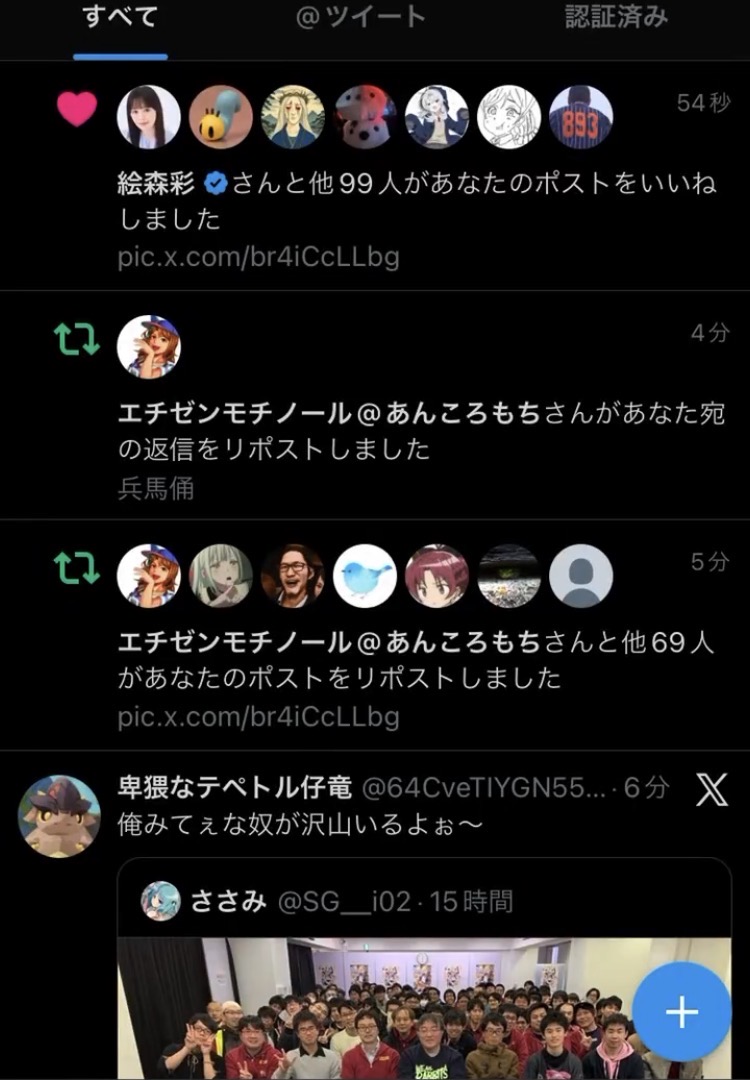750x1080 pixels.
Task: Switch to the すべて tab
Action: point(120,19)
